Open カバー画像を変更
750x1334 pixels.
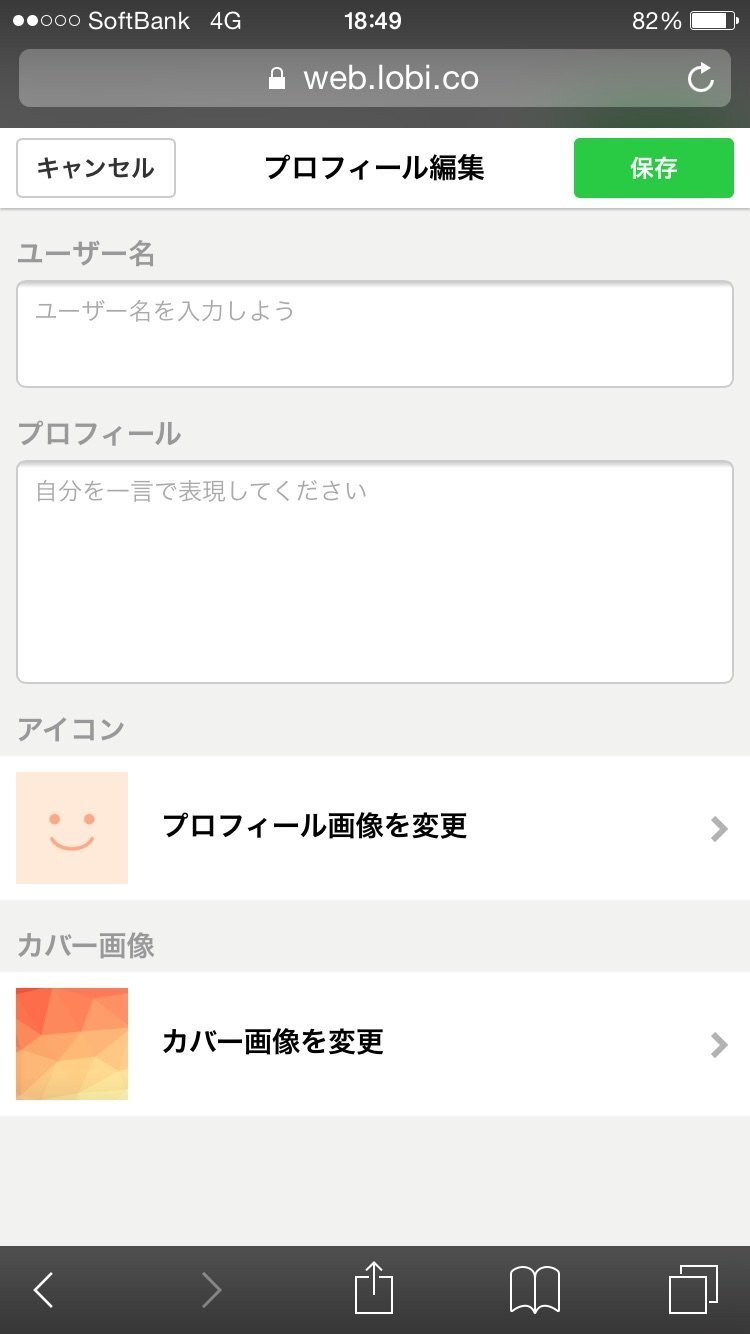pyautogui.click(x=375, y=1044)
